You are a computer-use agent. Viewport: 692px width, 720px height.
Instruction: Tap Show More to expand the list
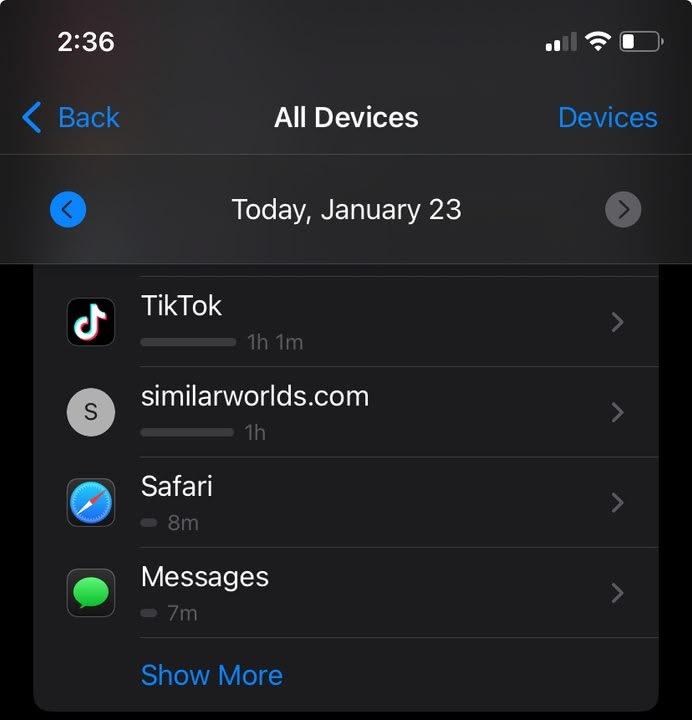212,675
